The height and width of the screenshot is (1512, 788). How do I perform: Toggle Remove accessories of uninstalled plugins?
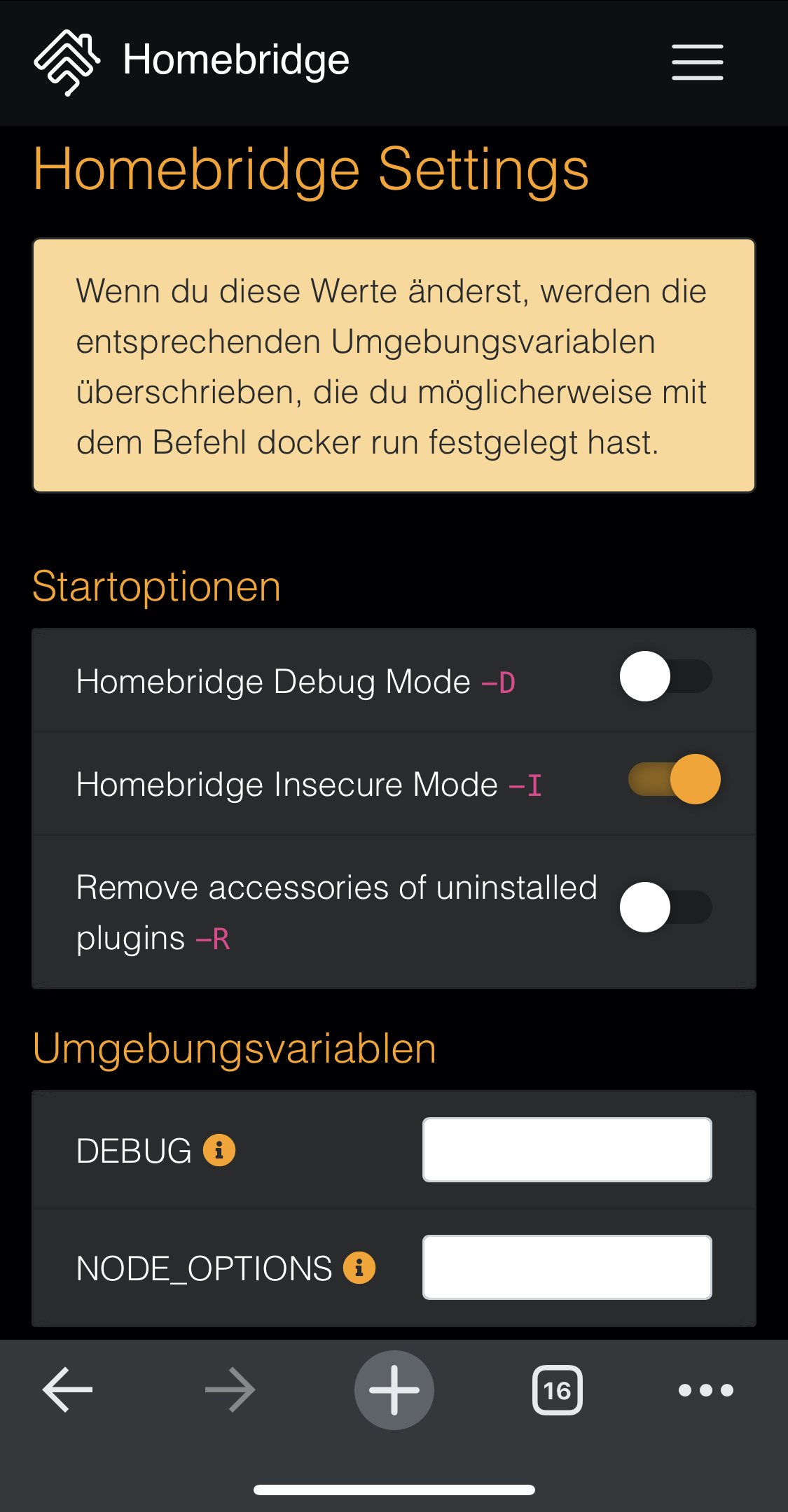(666, 907)
